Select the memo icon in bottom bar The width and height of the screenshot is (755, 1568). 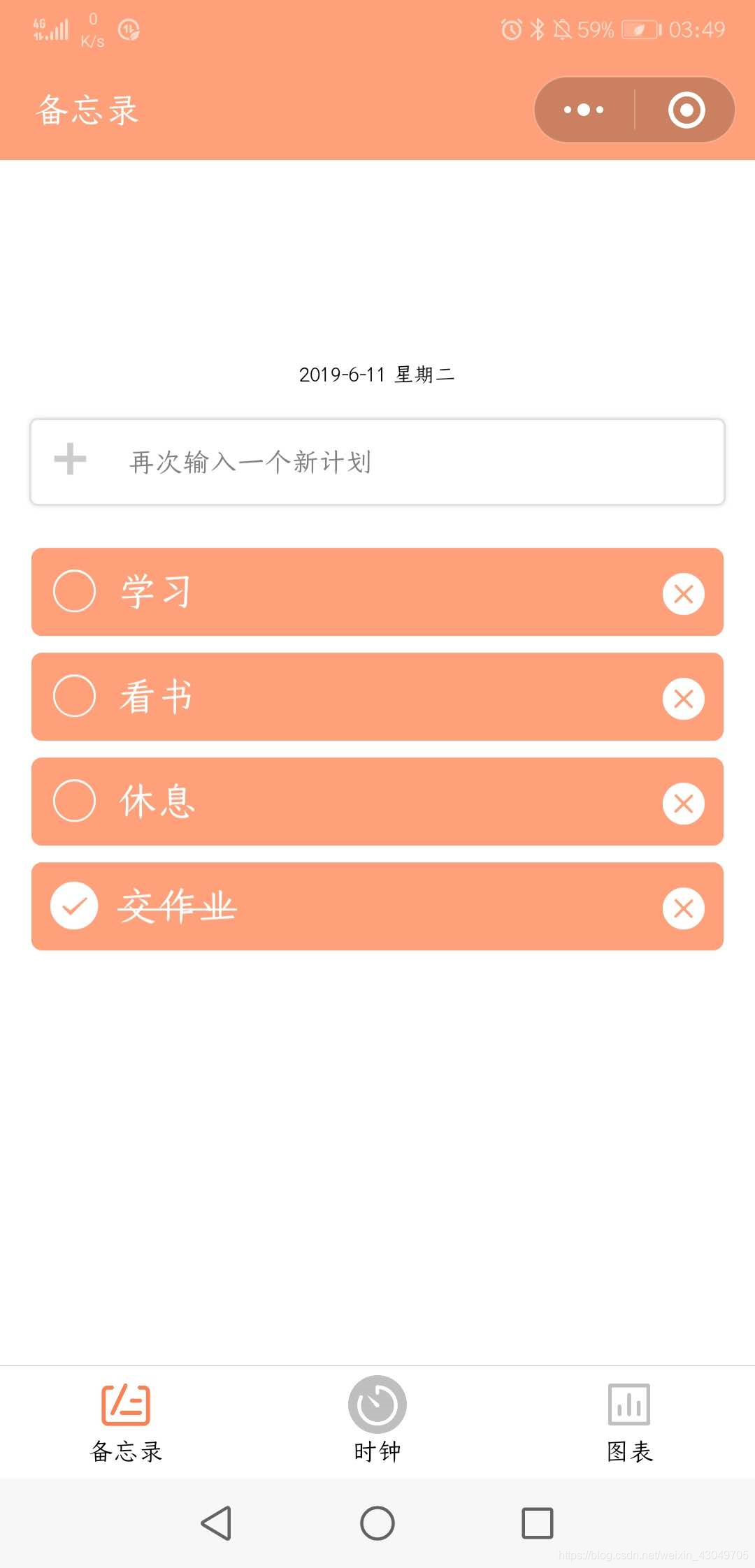pos(126,1404)
